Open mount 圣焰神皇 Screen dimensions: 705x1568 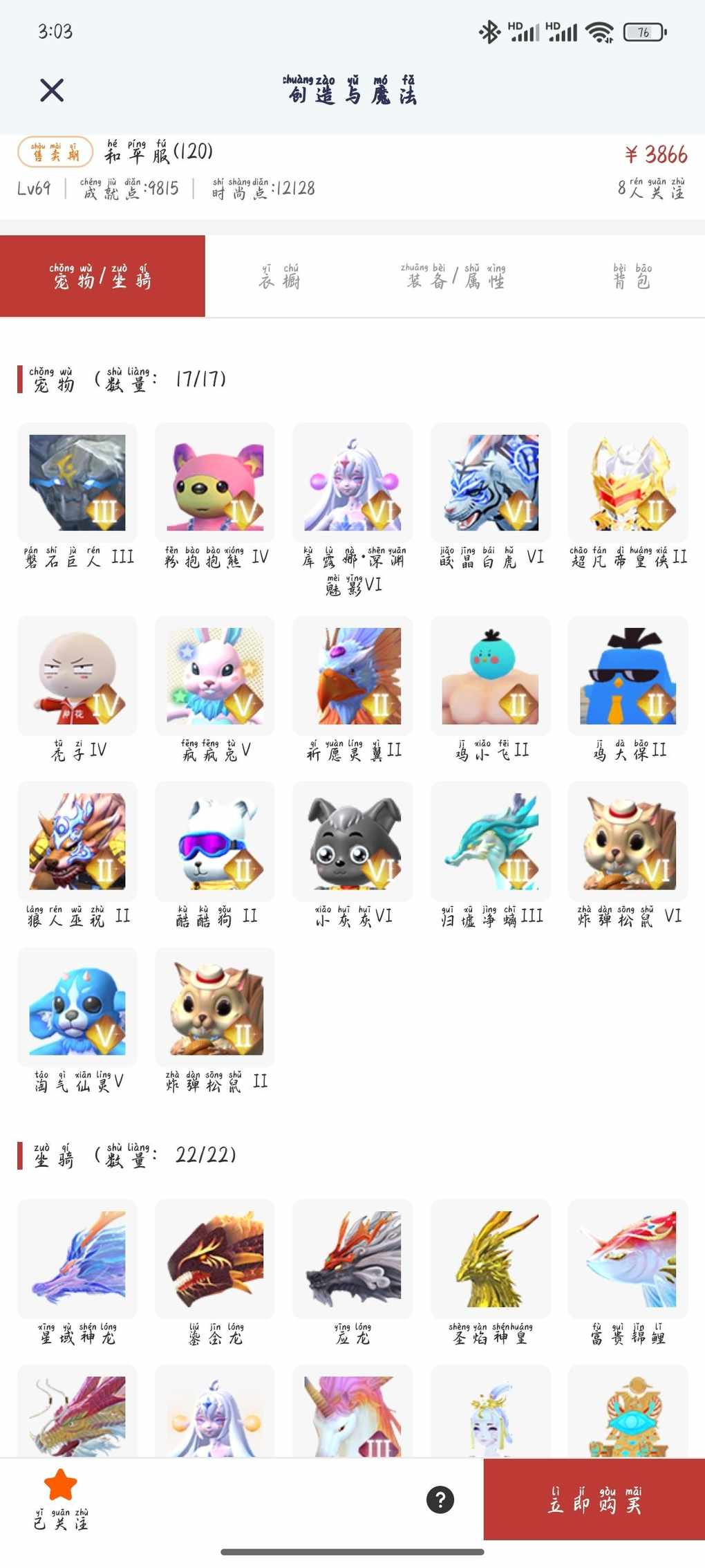coord(491,1259)
